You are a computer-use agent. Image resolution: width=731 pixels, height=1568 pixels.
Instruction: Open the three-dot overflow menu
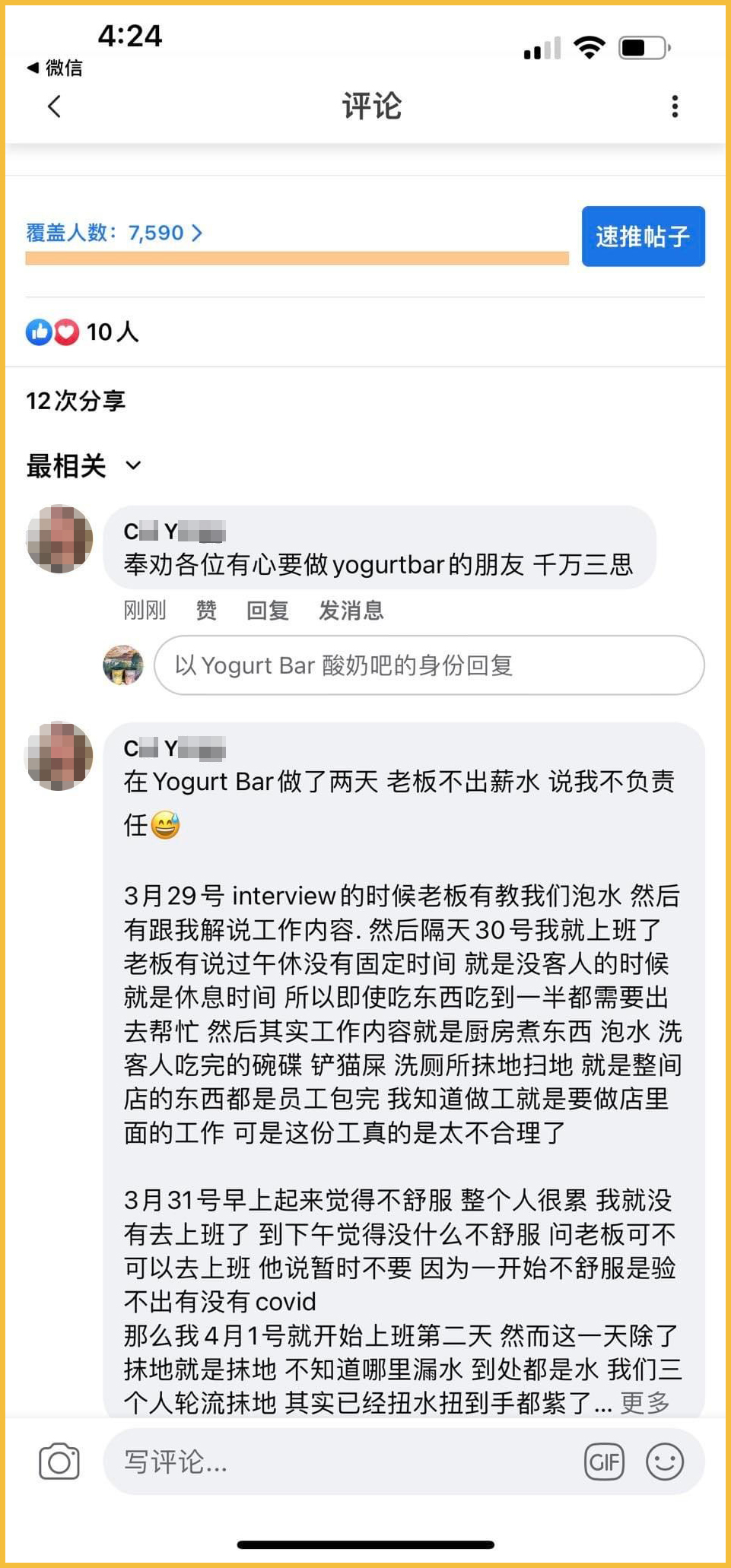click(x=674, y=106)
